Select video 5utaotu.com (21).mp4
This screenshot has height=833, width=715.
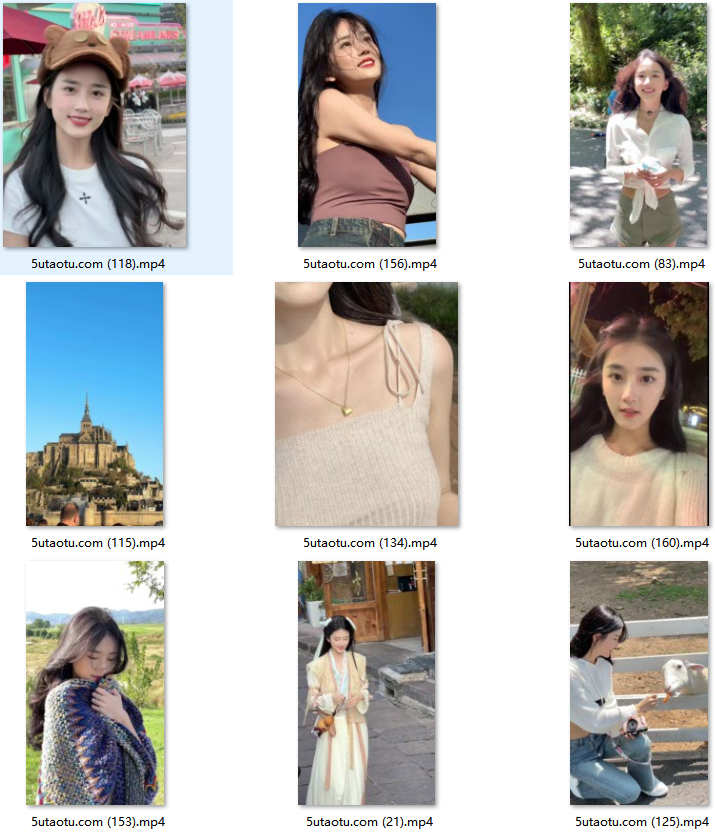click(367, 683)
